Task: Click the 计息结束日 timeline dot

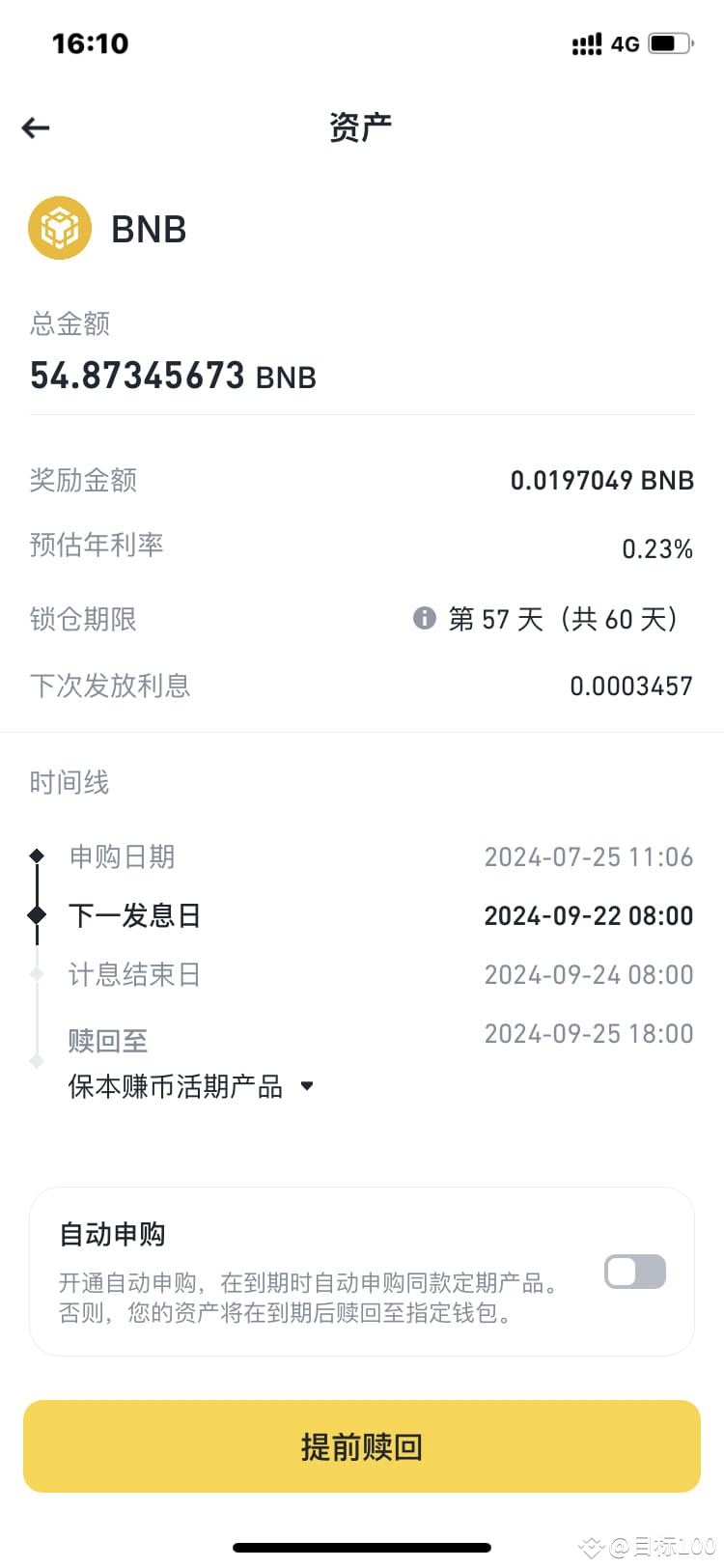Action: pyautogui.click(x=37, y=974)
